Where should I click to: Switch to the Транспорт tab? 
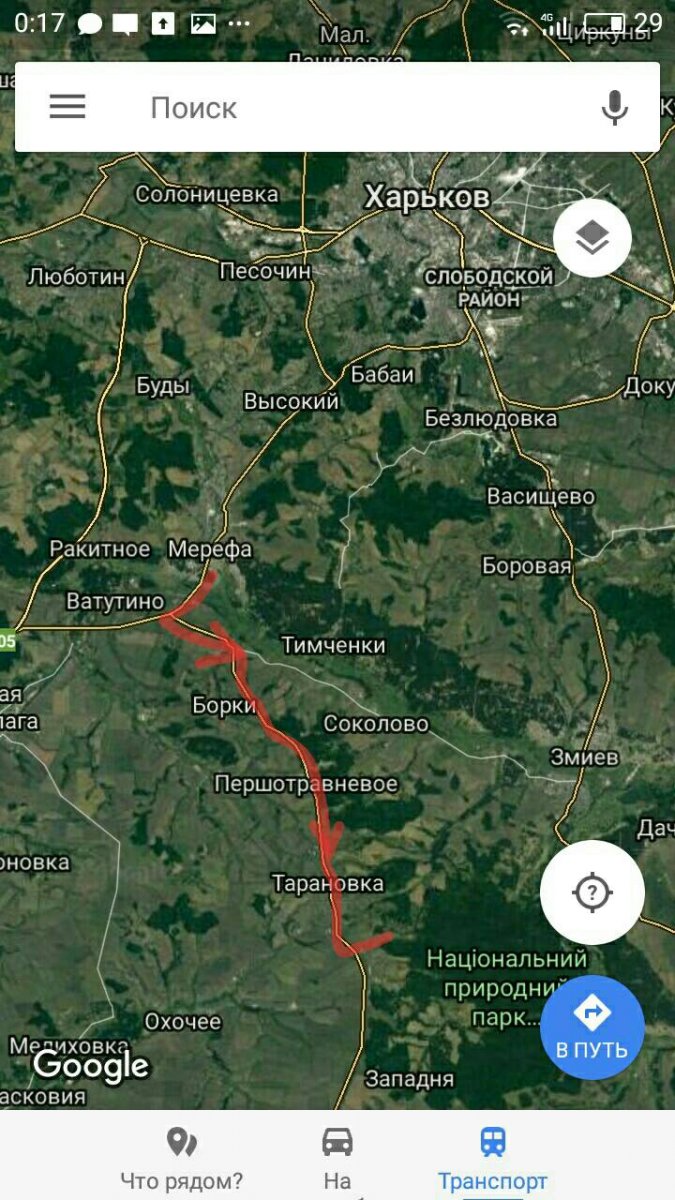(x=493, y=1157)
